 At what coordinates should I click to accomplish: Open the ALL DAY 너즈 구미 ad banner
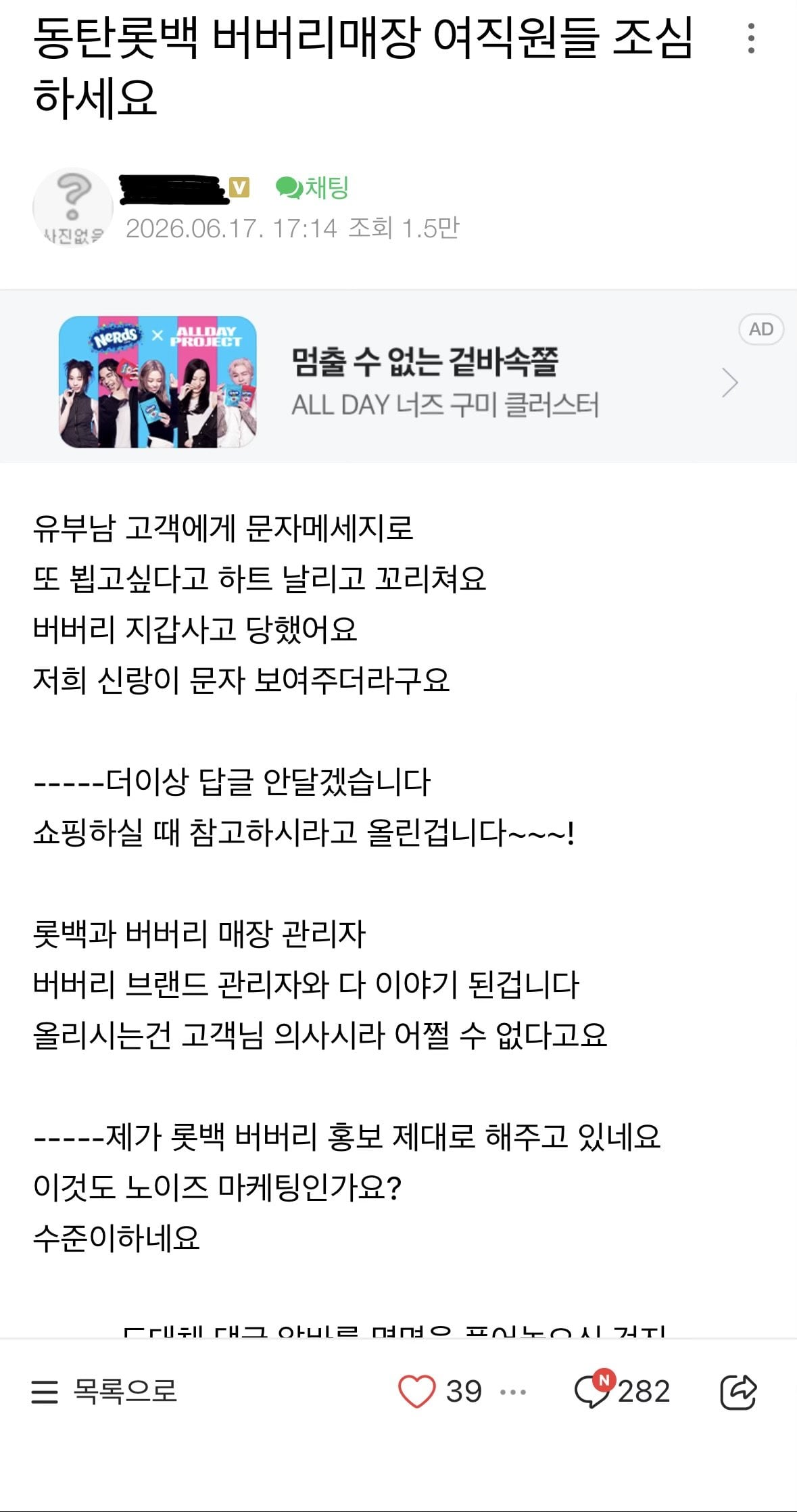[398, 382]
